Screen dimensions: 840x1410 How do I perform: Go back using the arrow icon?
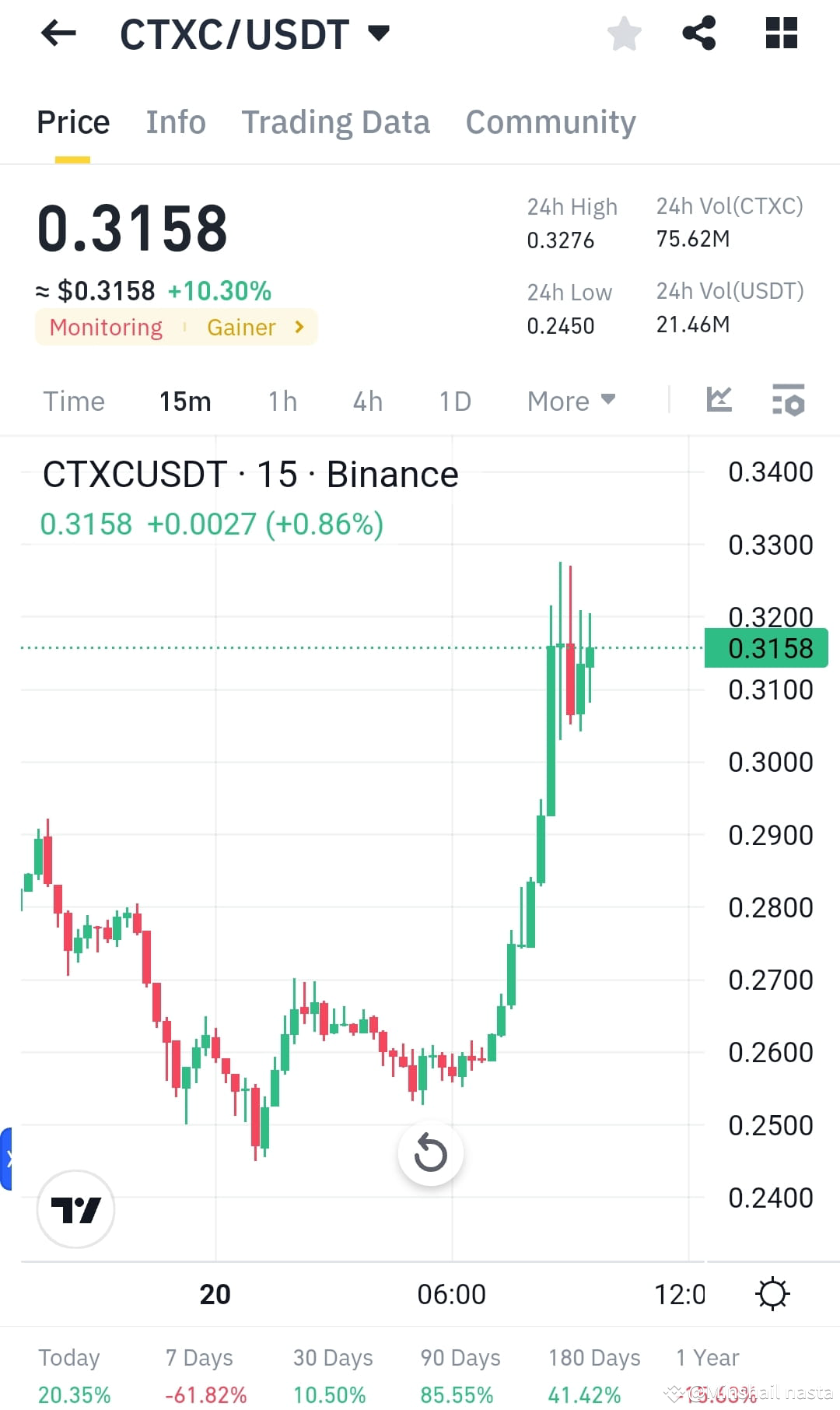58,33
